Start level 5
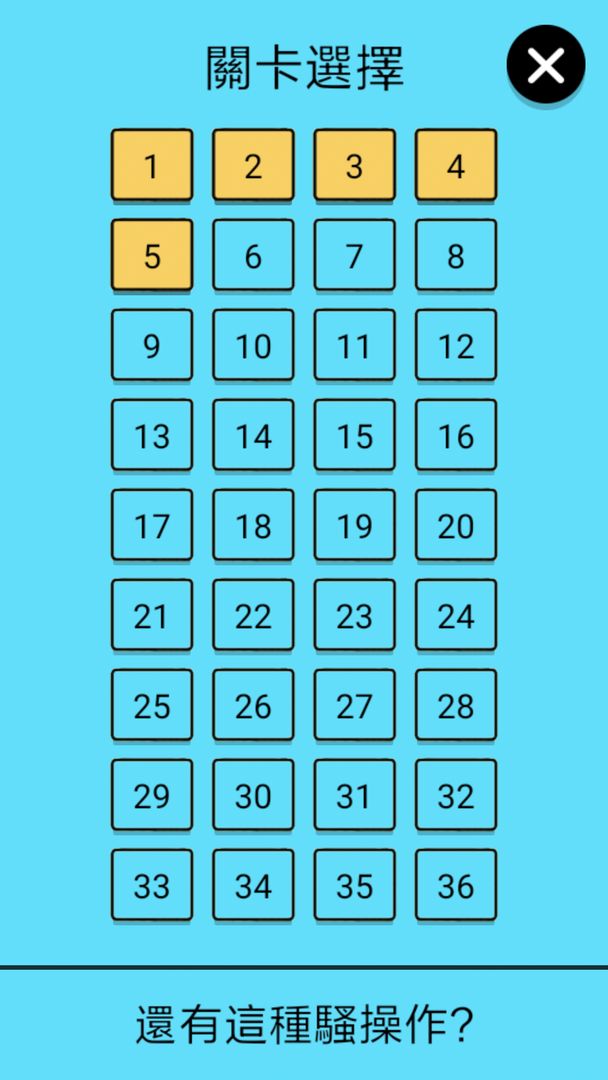 pyautogui.click(x=151, y=255)
